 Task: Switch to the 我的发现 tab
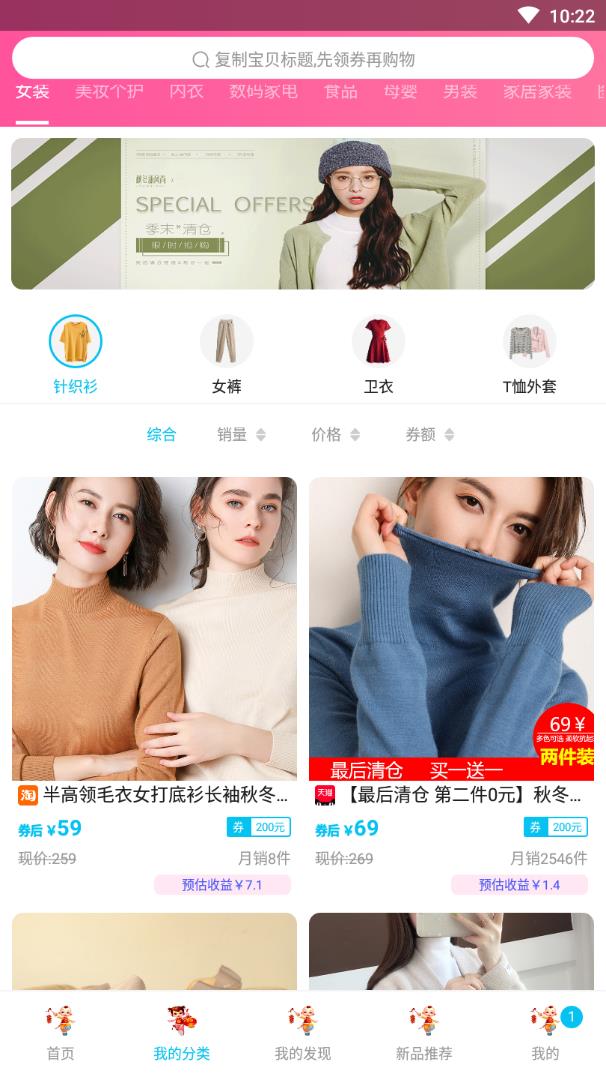pos(303,1034)
